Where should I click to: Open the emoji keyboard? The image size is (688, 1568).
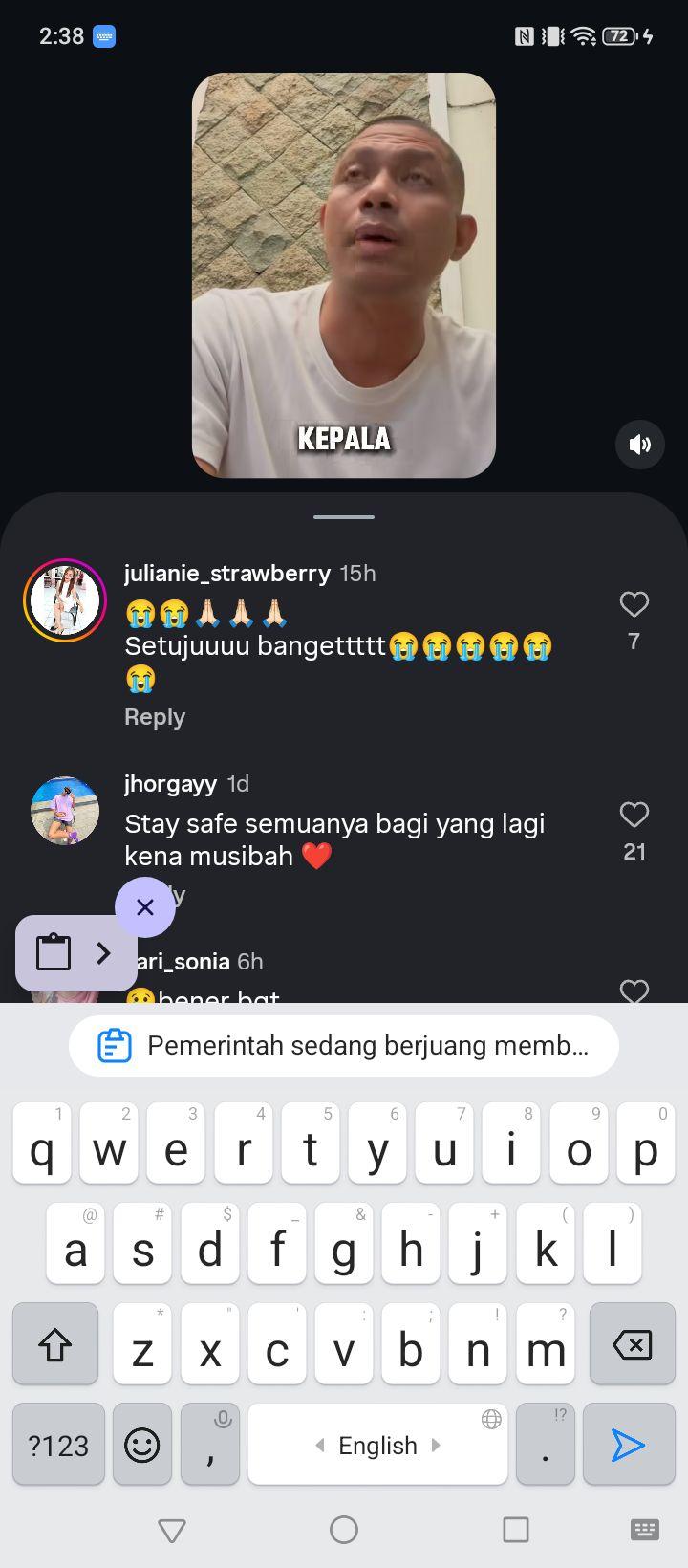point(142,1445)
